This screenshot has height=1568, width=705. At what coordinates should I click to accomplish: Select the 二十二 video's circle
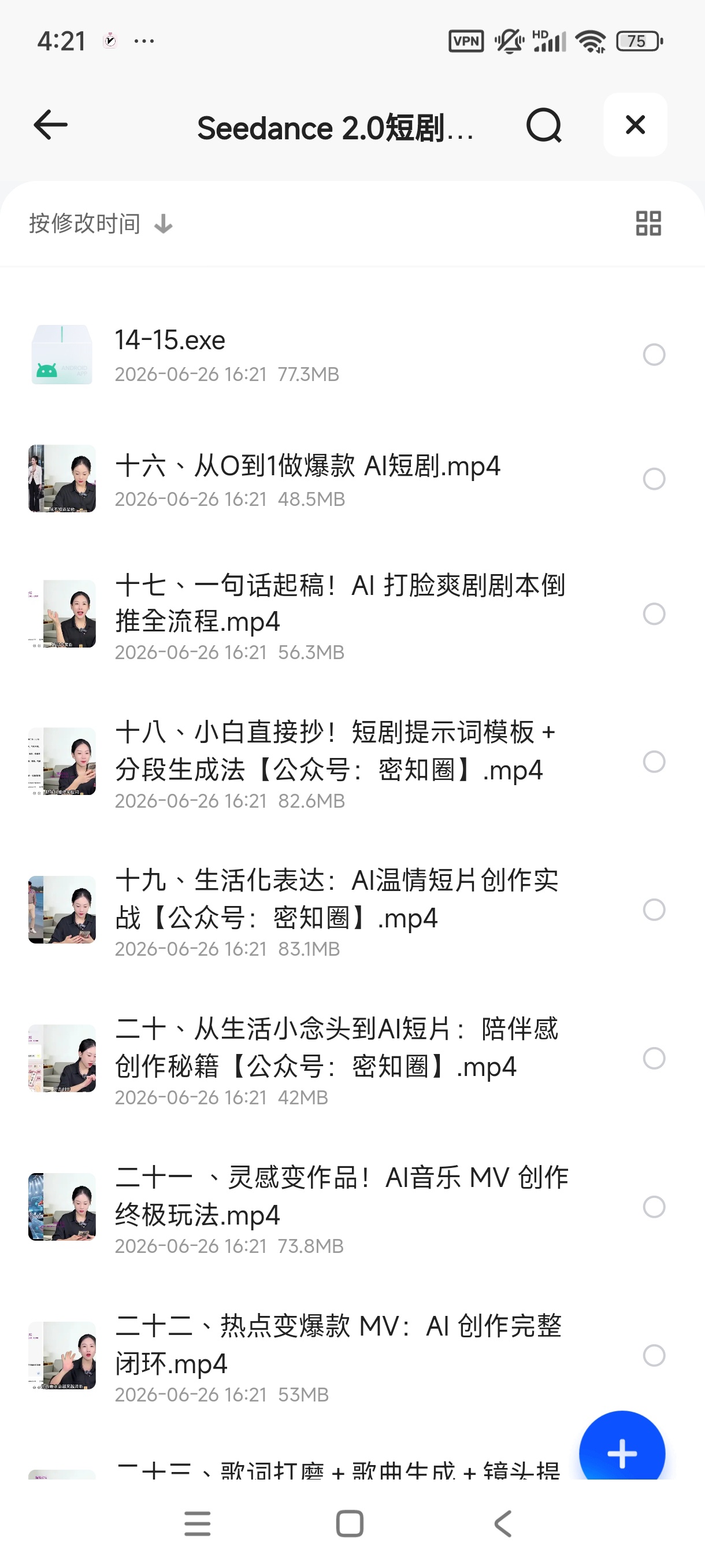pyautogui.click(x=654, y=1356)
